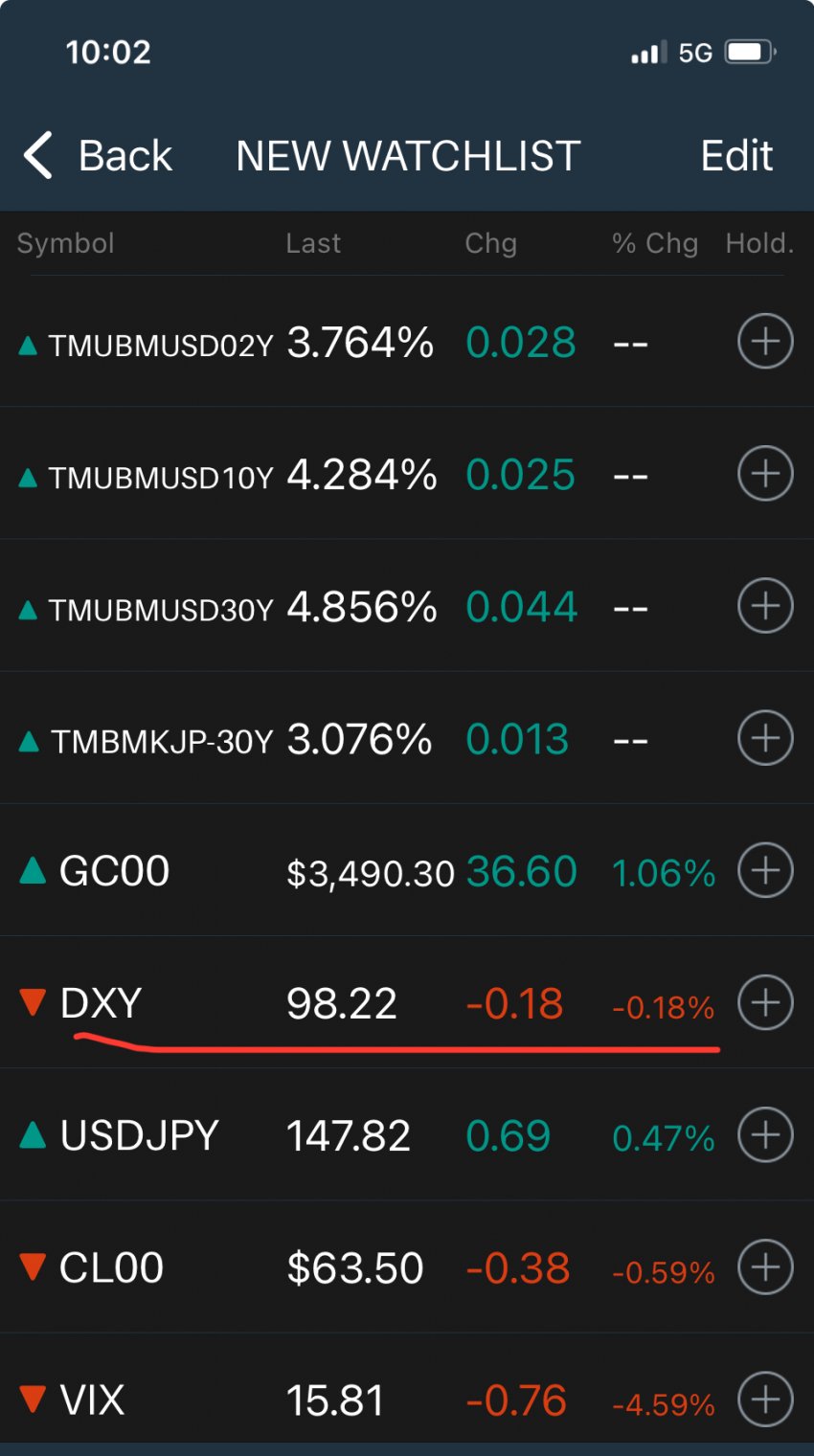Add holding for TMUBMUSD02Y
The width and height of the screenshot is (814, 1456).
point(765,341)
